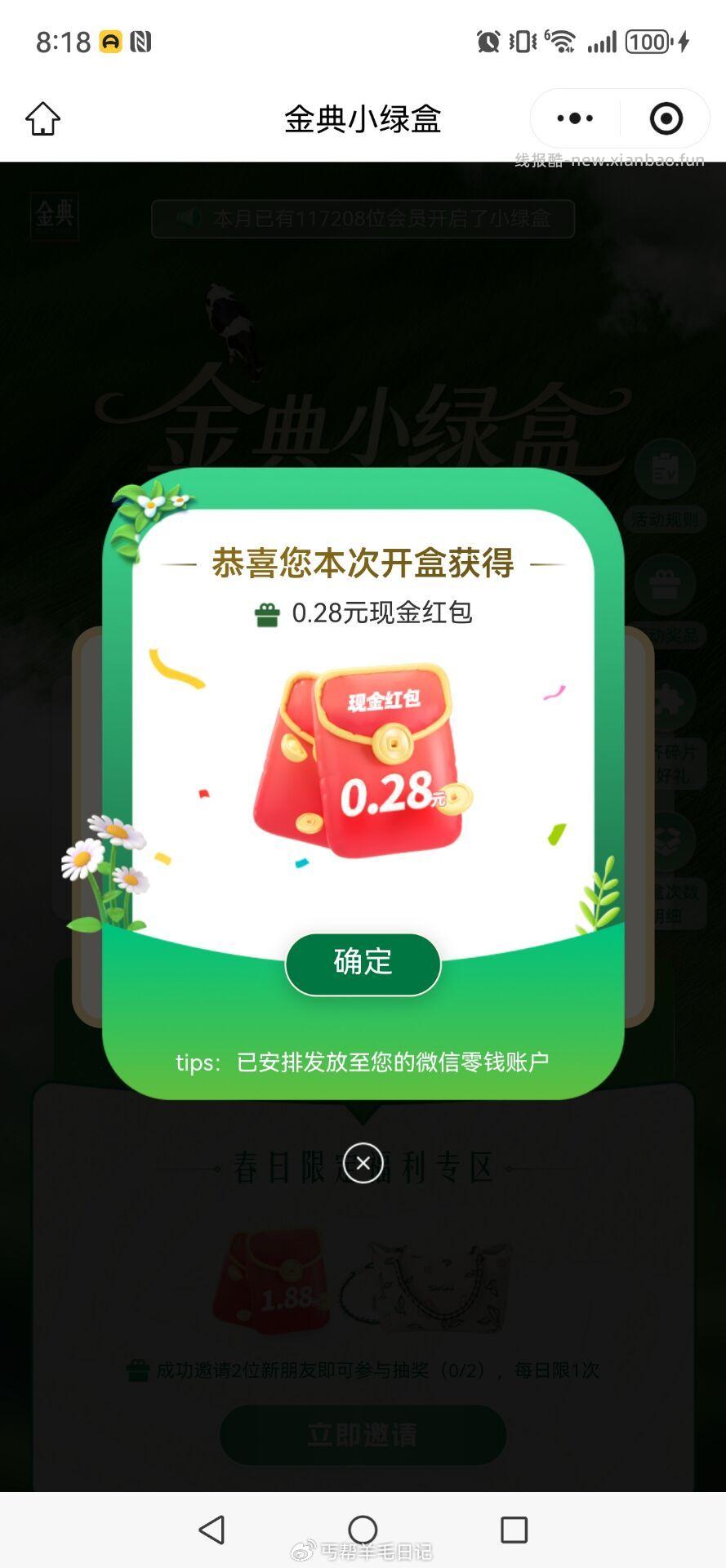726x1568 pixels.
Task: Tap the 117208位会员 announcement banner
Action: pos(363,219)
